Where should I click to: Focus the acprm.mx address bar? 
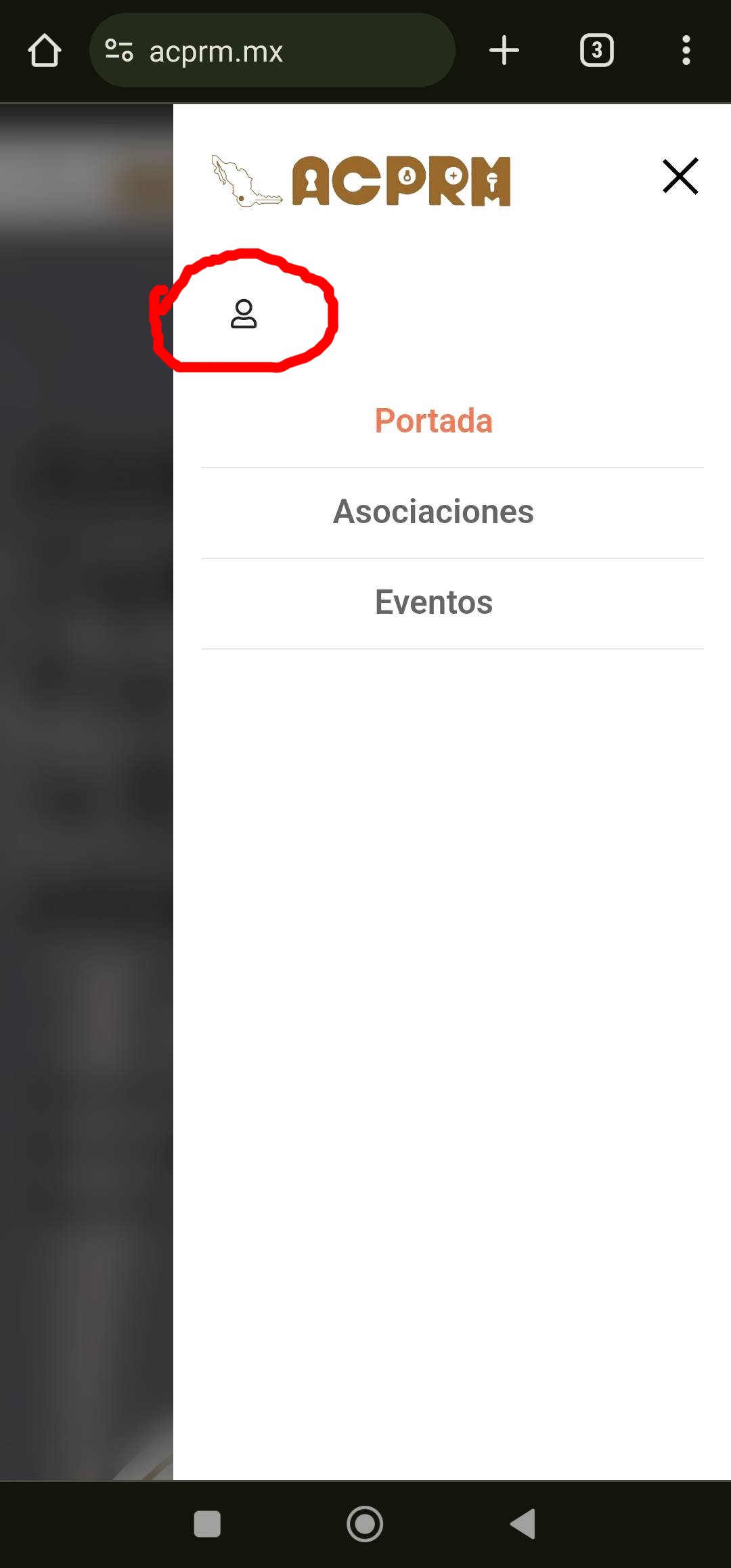tap(271, 51)
